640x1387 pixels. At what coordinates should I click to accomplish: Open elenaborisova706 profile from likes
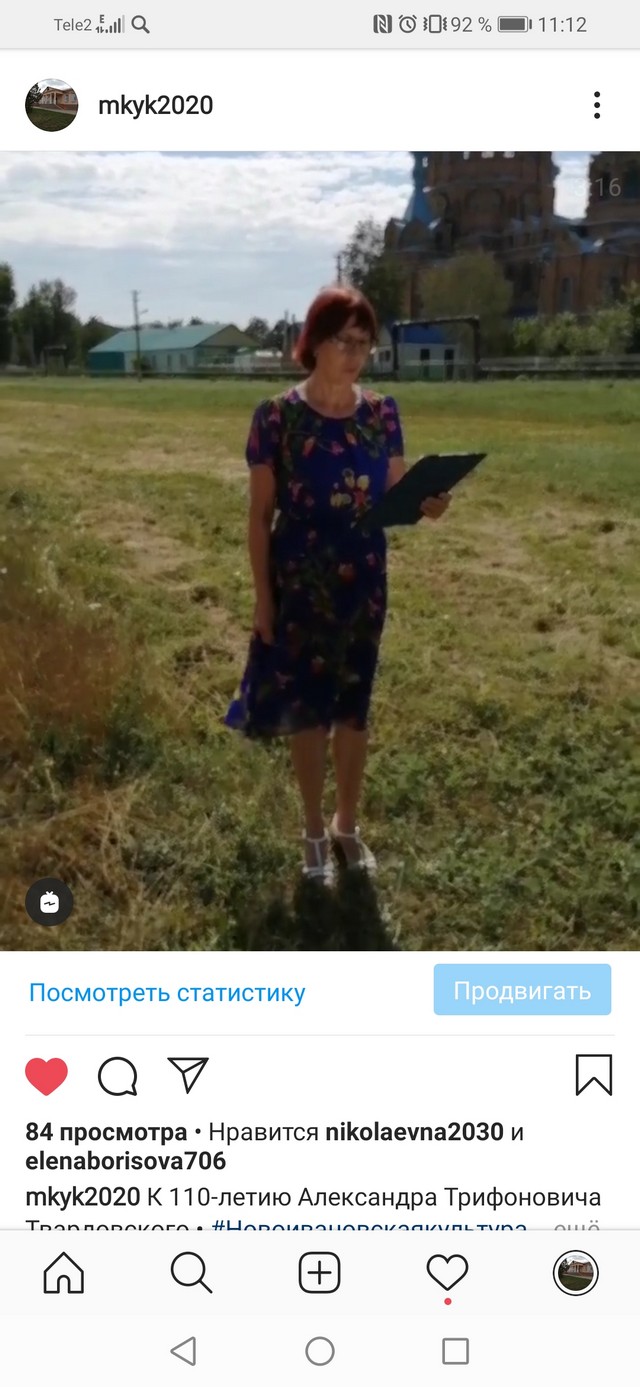pyautogui.click(x=126, y=1161)
